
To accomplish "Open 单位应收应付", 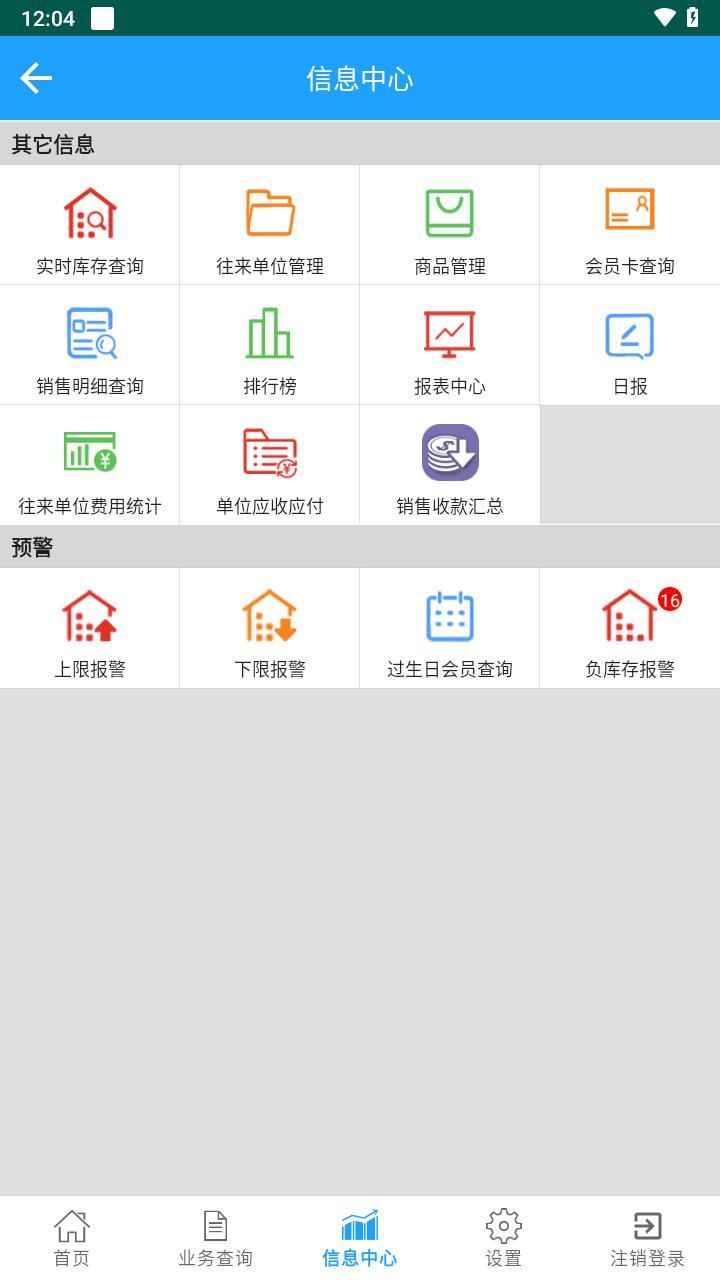I will 270,466.
